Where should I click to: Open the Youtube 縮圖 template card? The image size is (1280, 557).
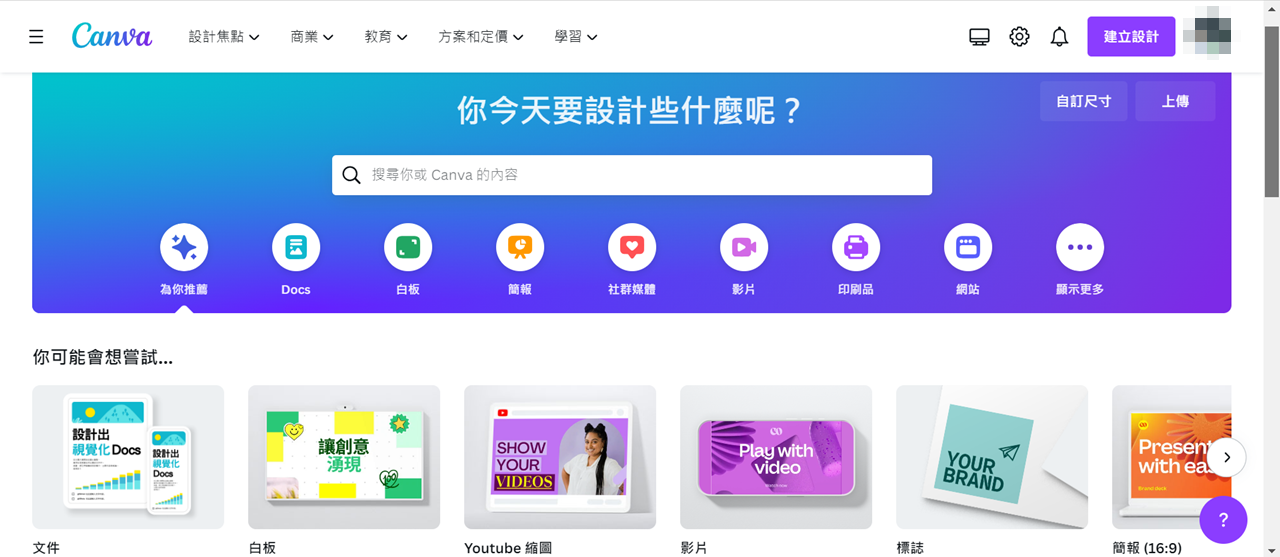pyautogui.click(x=560, y=457)
